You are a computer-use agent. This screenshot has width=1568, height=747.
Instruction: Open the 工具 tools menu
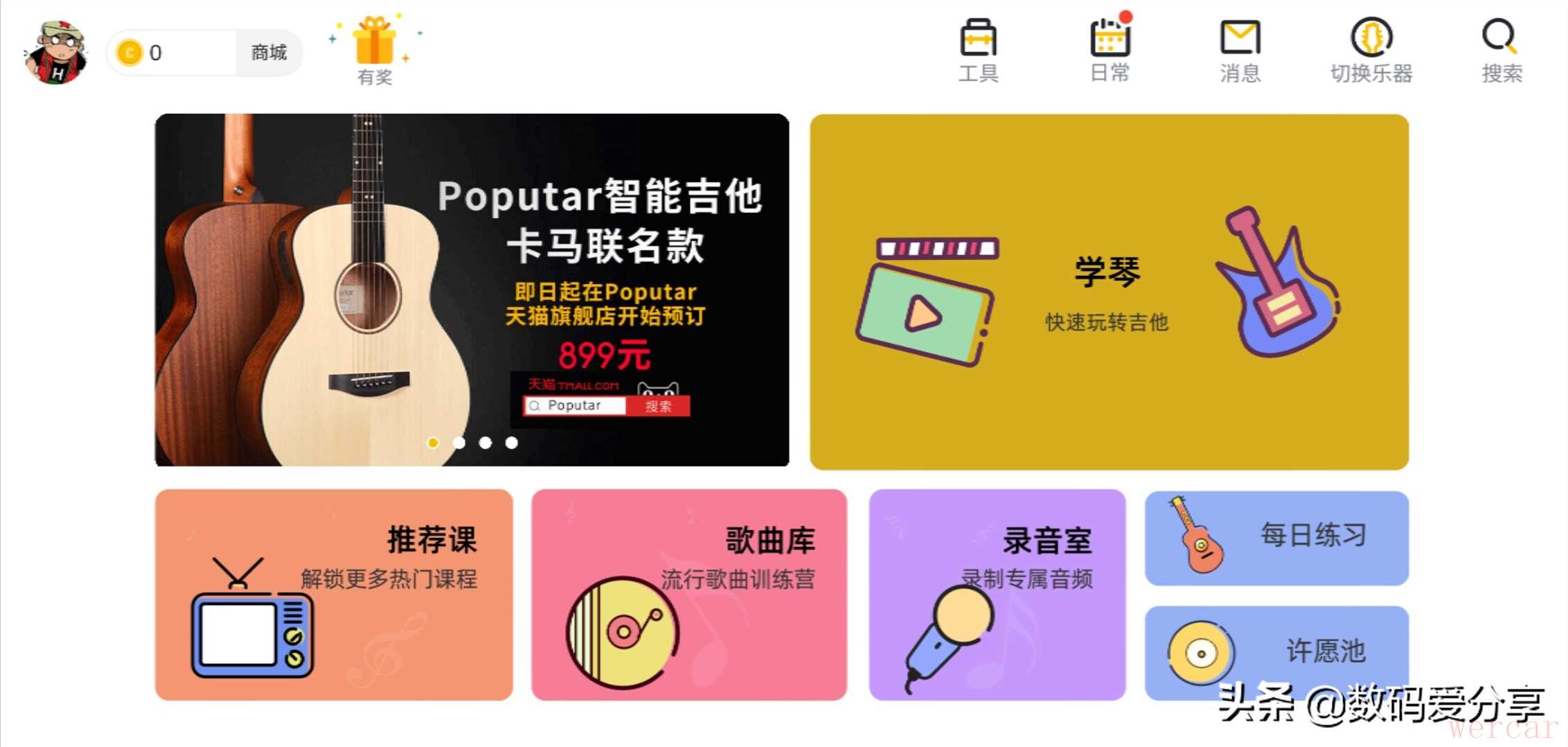point(978,50)
